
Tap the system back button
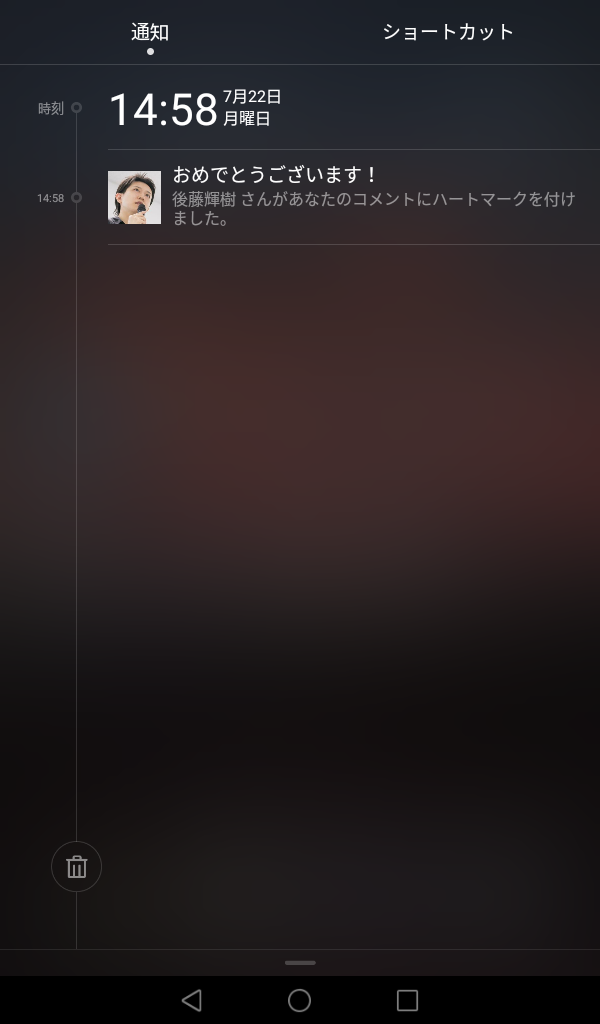tap(192, 1000)
